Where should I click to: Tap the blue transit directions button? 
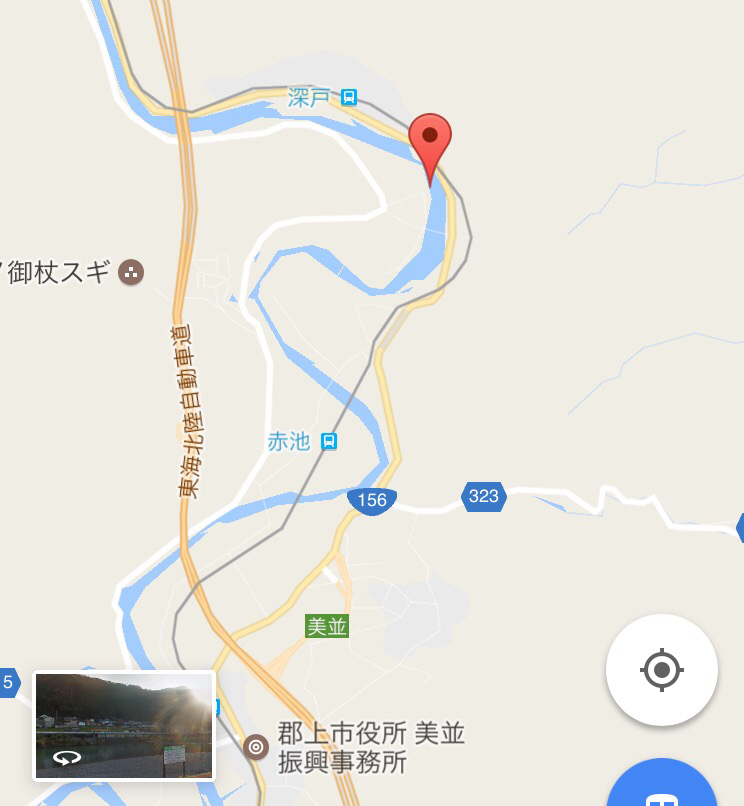coord(663,788)
